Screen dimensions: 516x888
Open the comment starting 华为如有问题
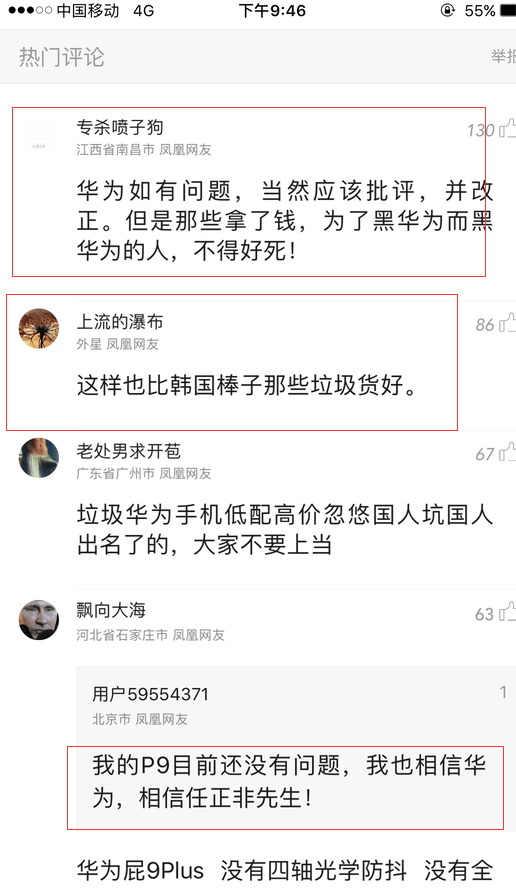point(285,221)
